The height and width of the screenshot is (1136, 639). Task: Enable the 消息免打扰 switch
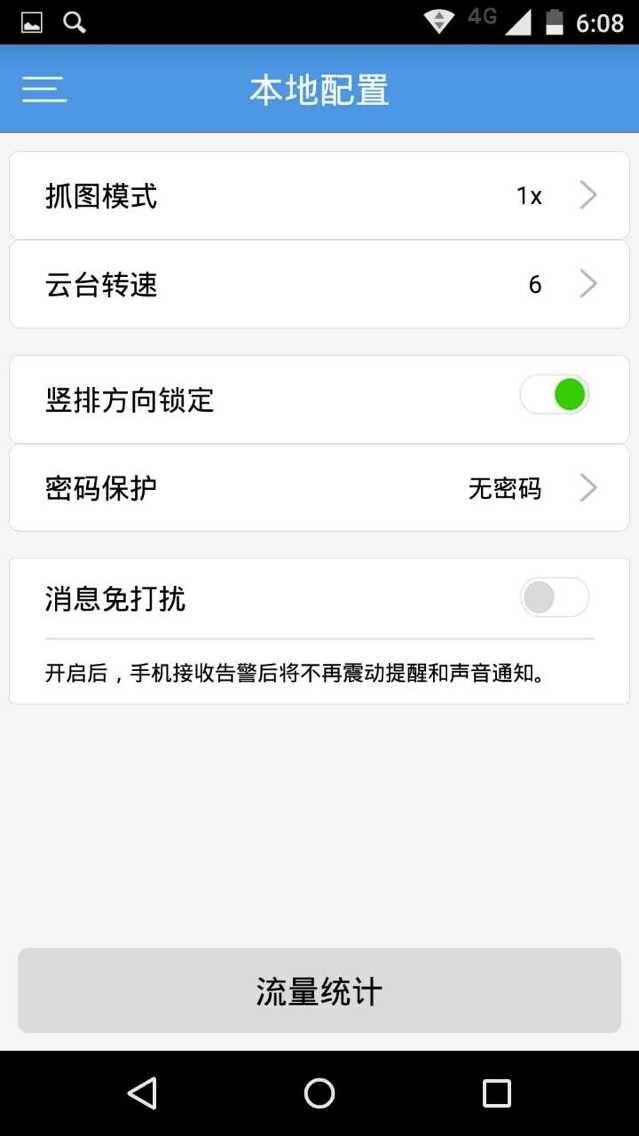[x=554, y=598]
